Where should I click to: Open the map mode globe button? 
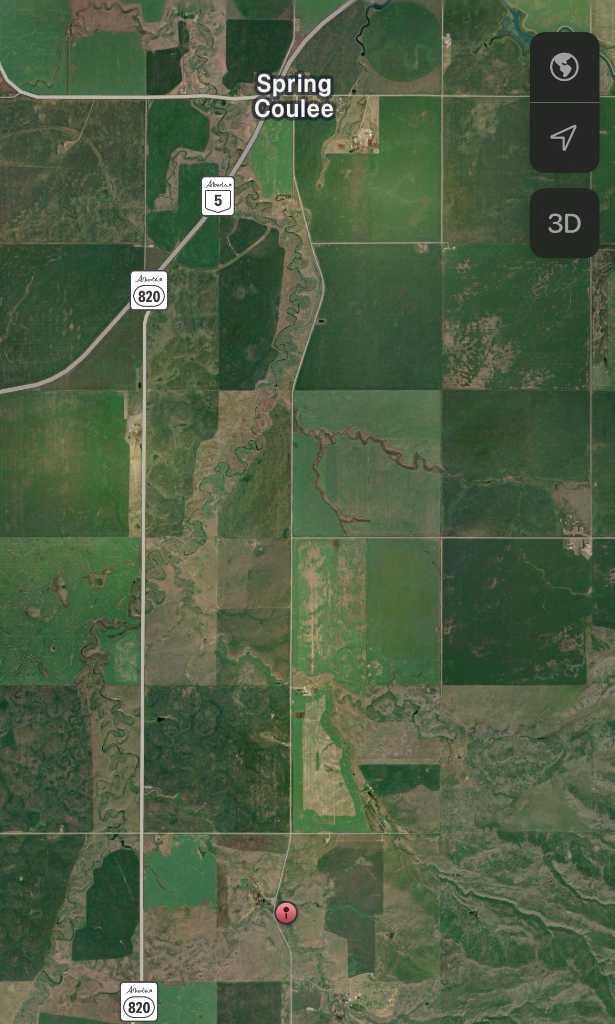[564, 67]
